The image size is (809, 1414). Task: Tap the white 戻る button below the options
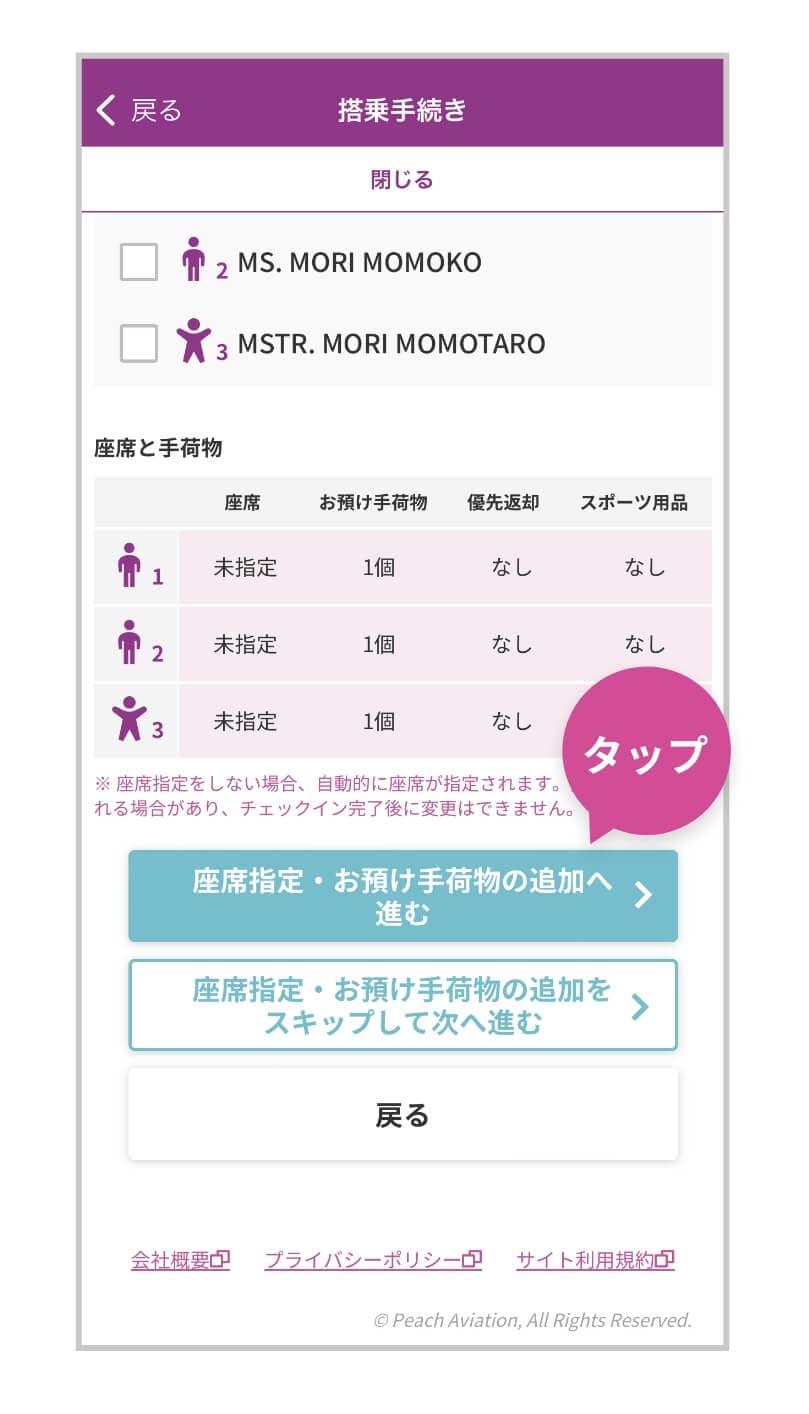pos(403,1115)
